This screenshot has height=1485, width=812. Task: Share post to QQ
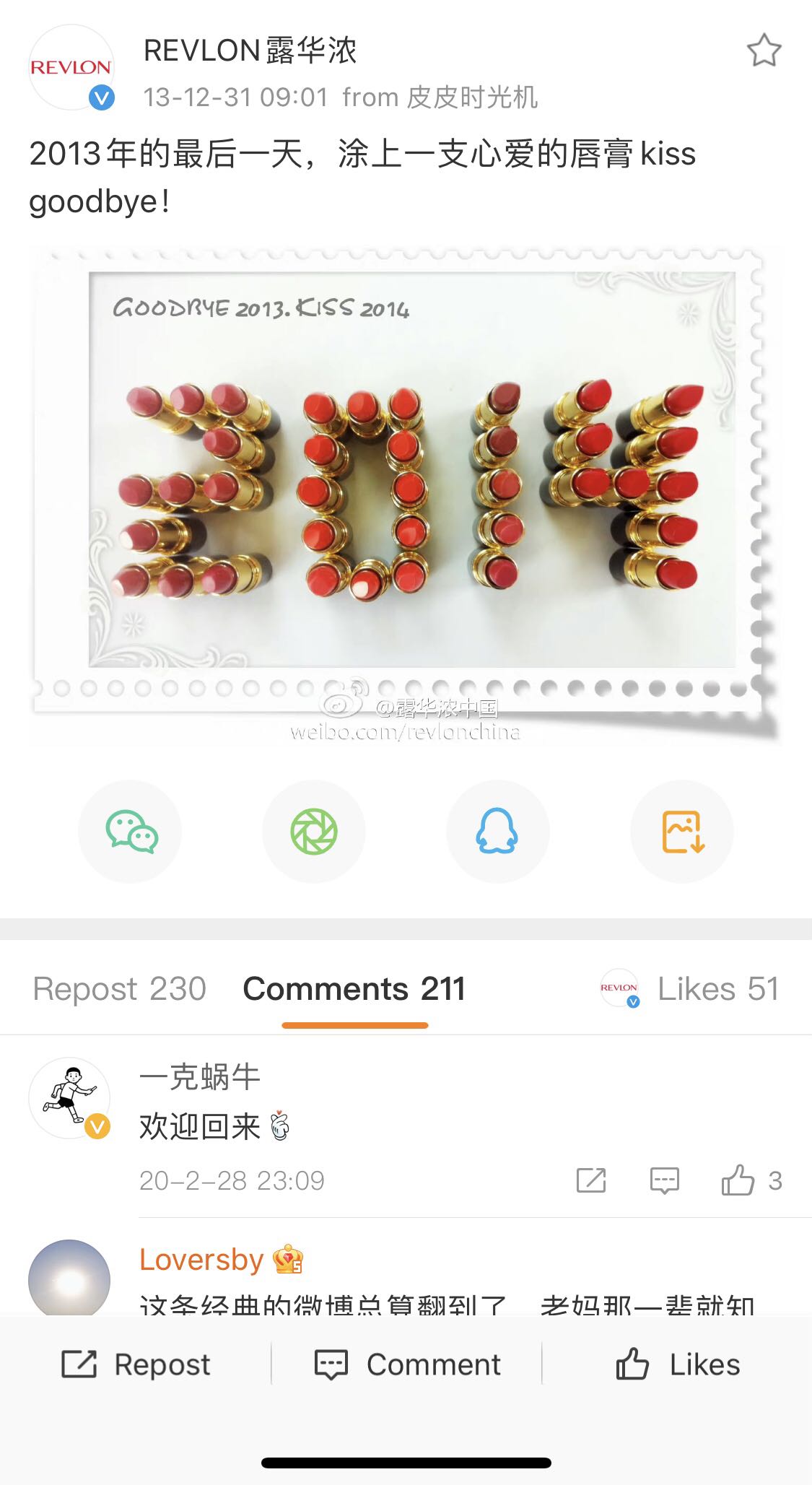coord(497,832)
